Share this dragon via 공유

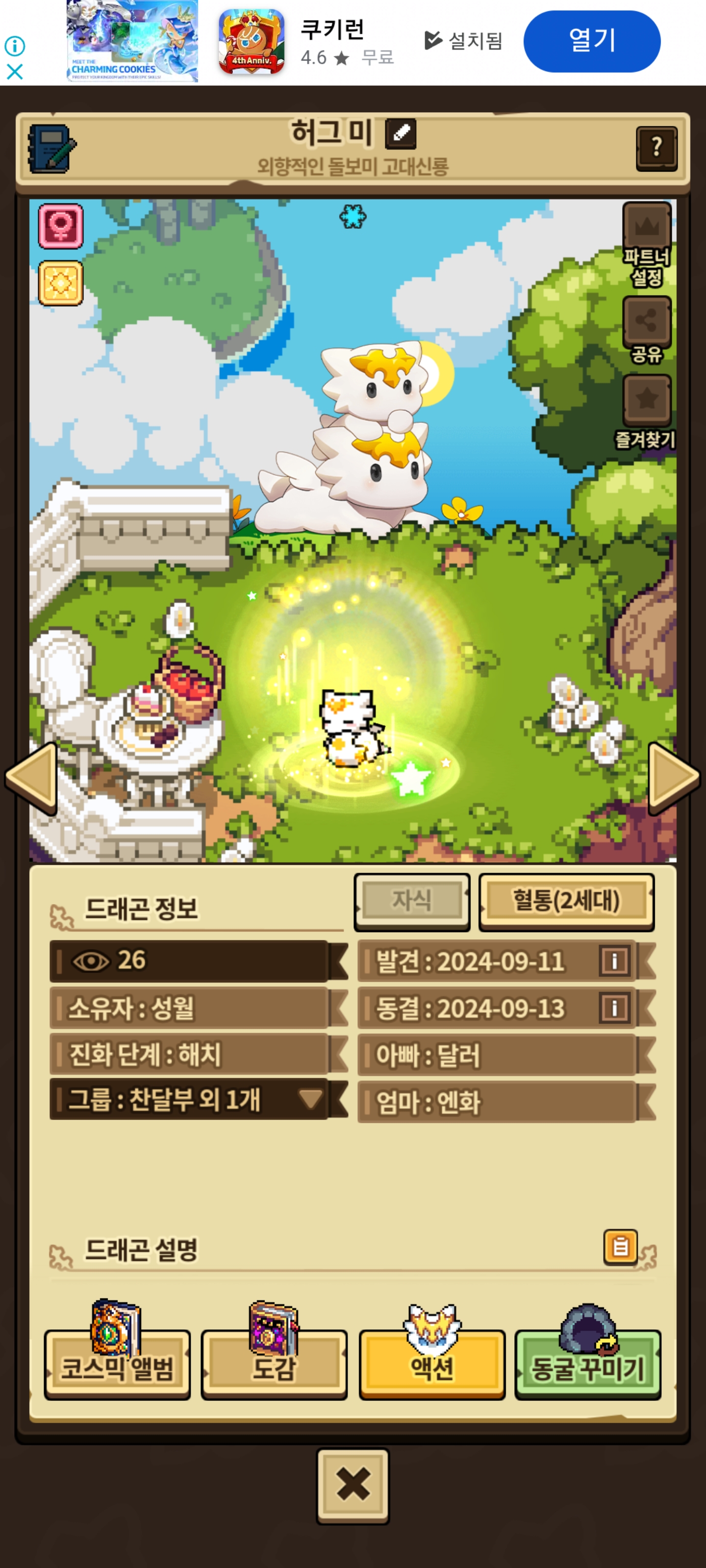pos(646,321)
